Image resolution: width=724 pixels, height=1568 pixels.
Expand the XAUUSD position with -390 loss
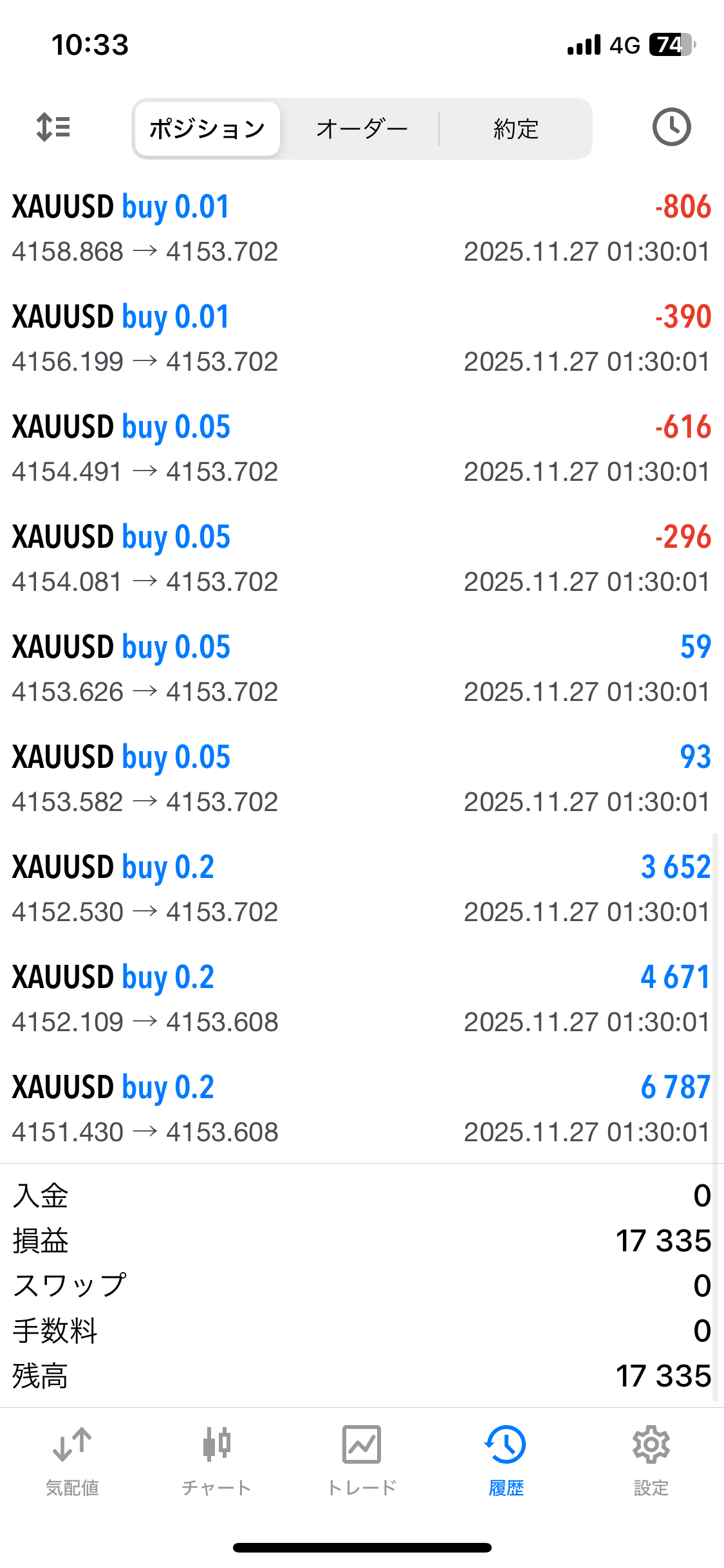pyautogui.click(x=362, y=339)
